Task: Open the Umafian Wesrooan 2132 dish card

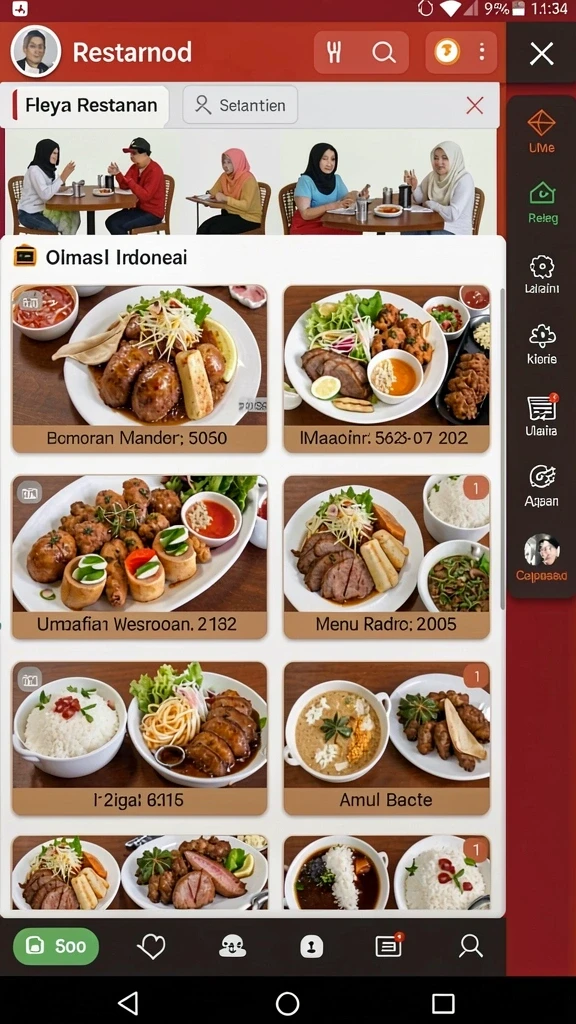Action: tap(139, 556)
